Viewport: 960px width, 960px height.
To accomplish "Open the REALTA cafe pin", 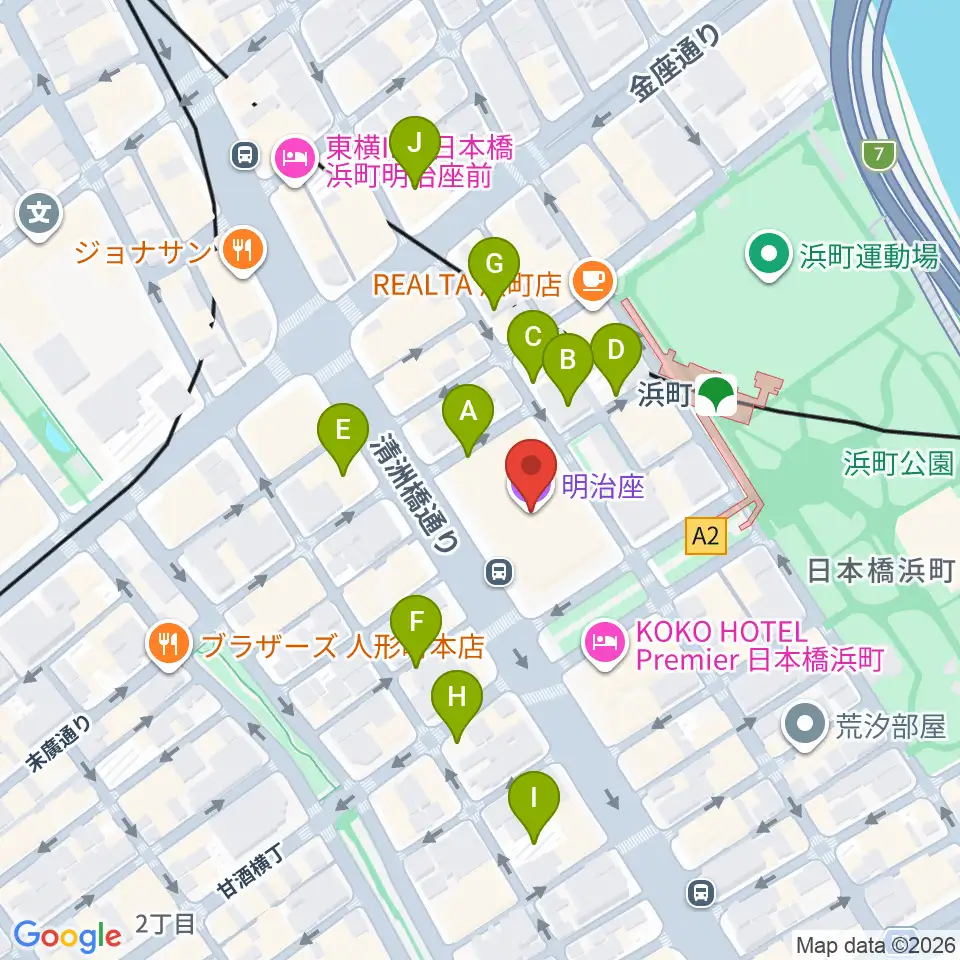I will click(x=592, y=283).
